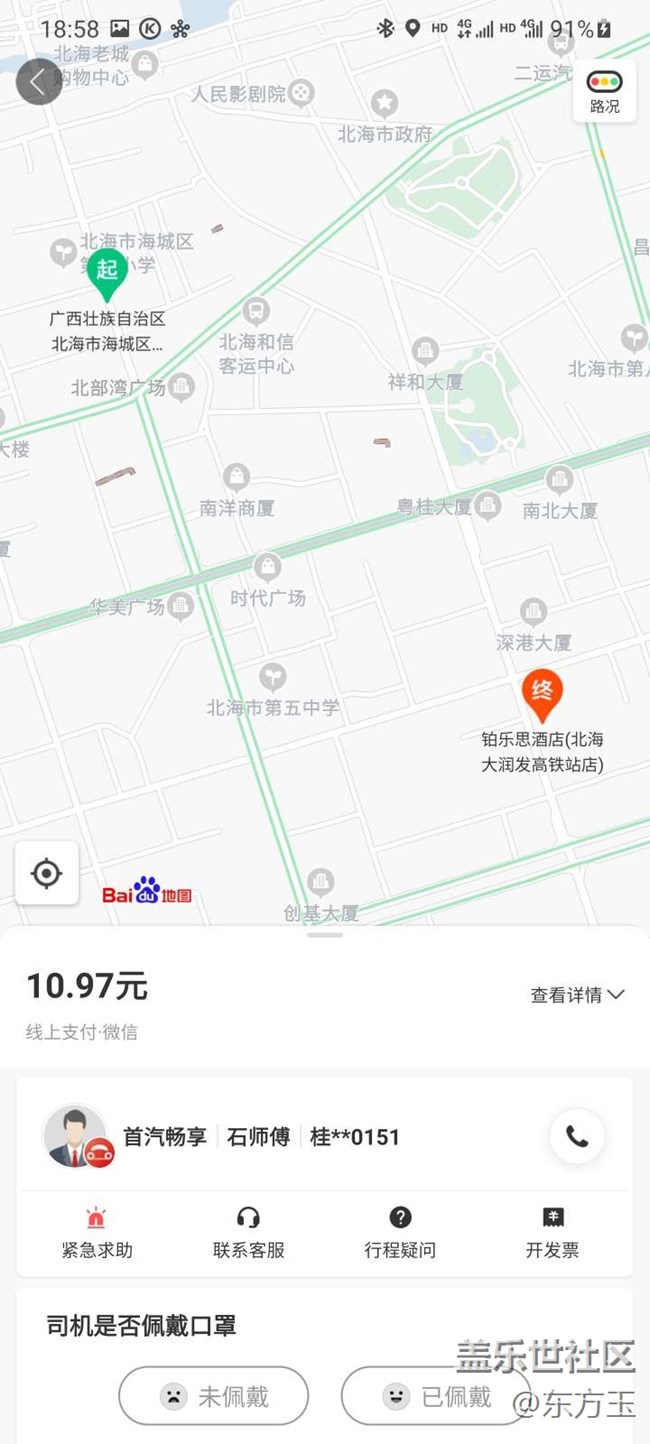Go back using the top-left arrow
This screenshot has width=650, height=1444.
click(39, 81)
